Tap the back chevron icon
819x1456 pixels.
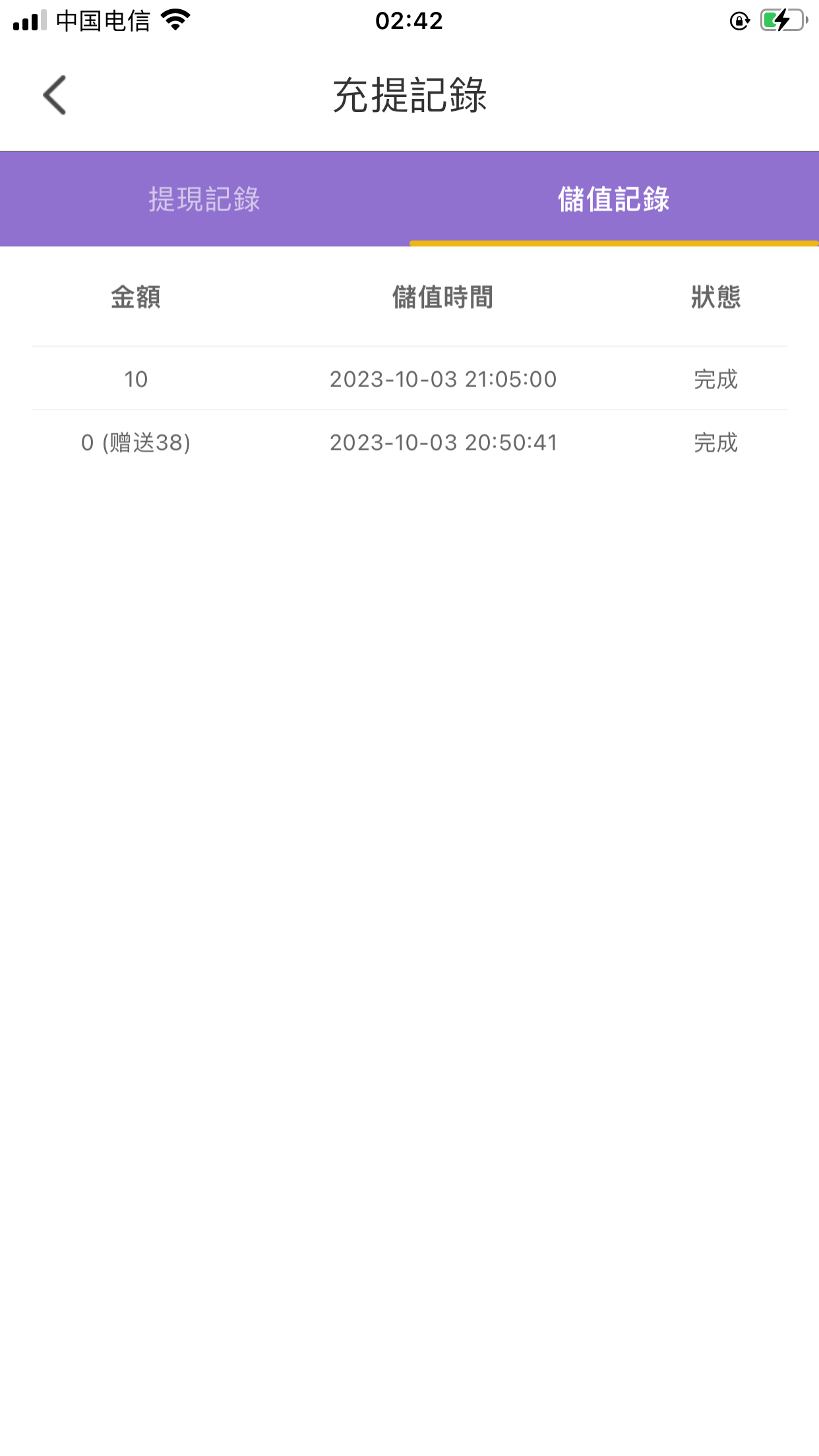pyautogui.click(x=55, y=94)
